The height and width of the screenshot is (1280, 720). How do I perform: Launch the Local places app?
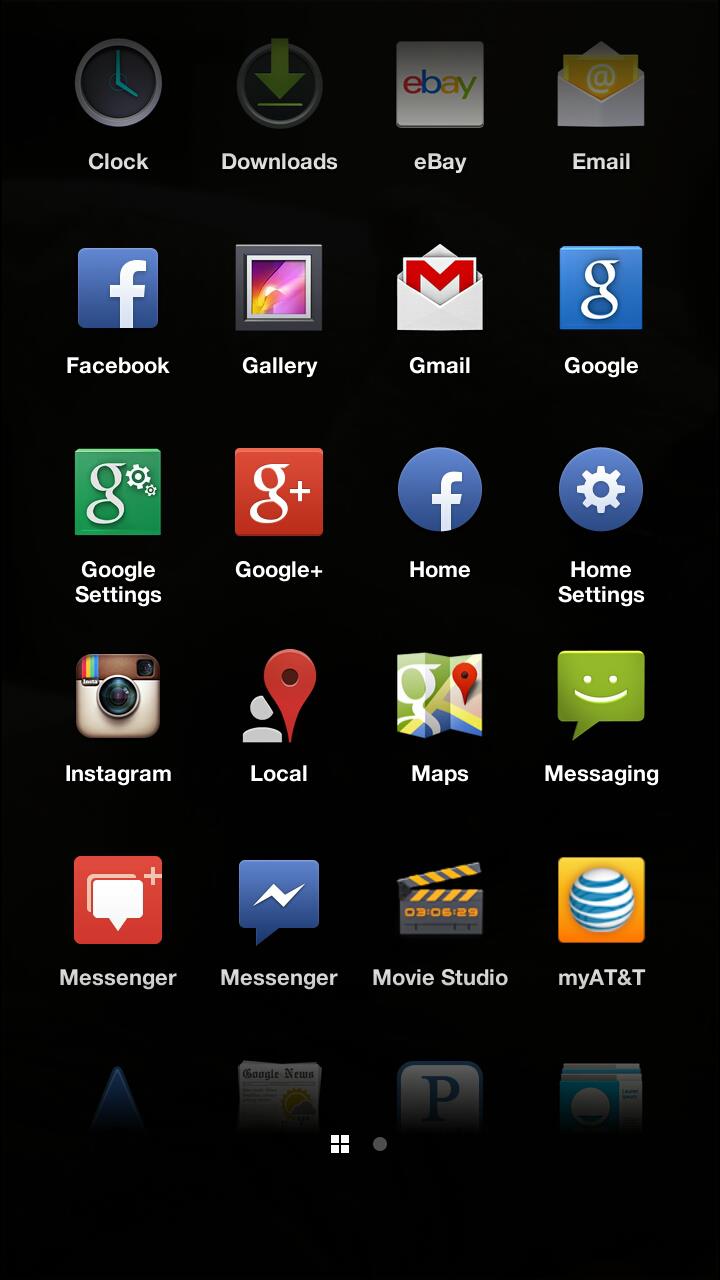point(279,696)
